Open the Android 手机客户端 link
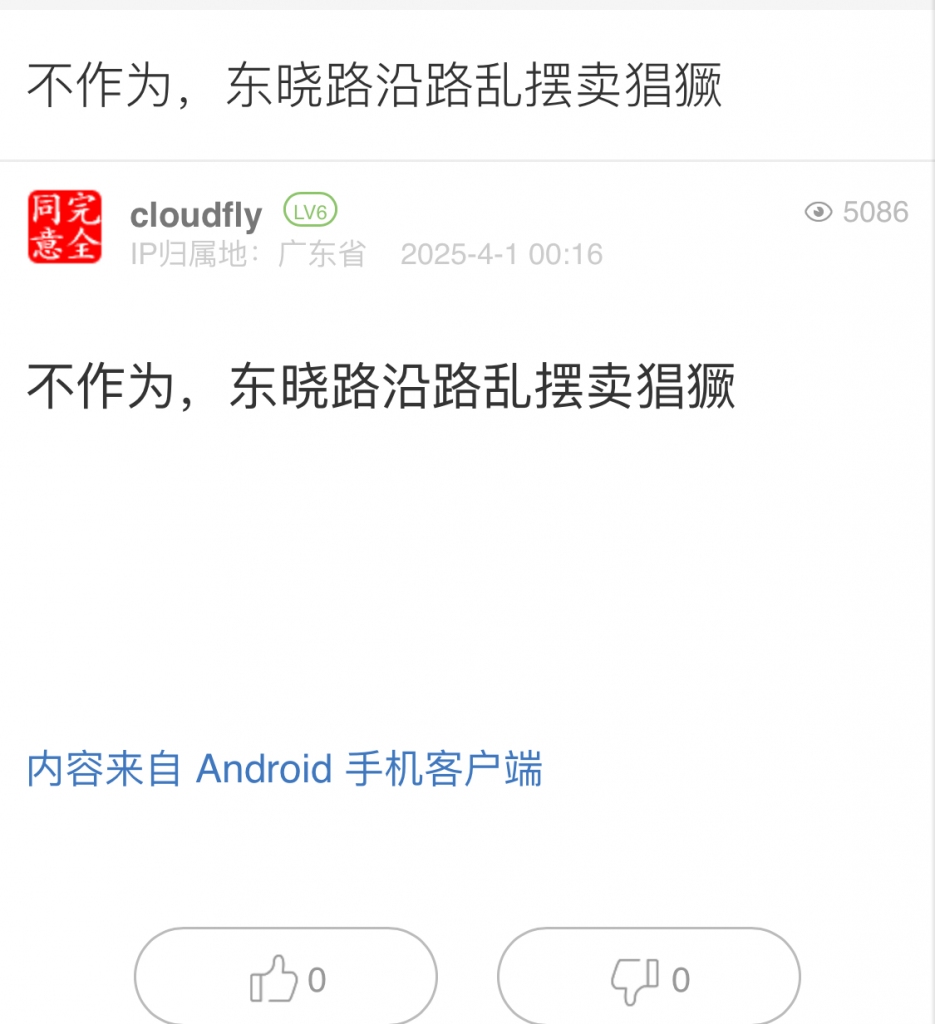935x1024 pixels. coord(284,770)
